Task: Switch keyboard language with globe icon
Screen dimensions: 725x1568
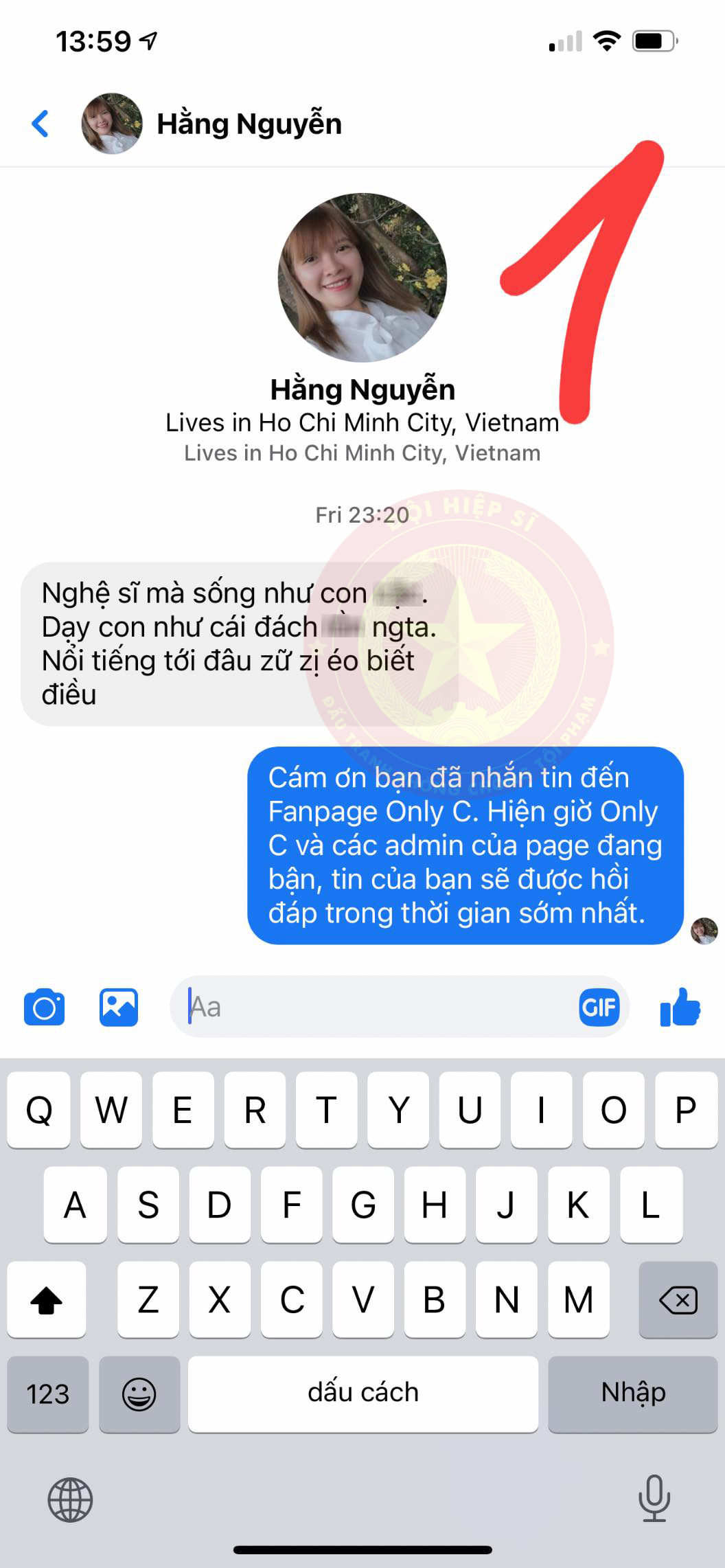Action: click(x=70, y=1499)
